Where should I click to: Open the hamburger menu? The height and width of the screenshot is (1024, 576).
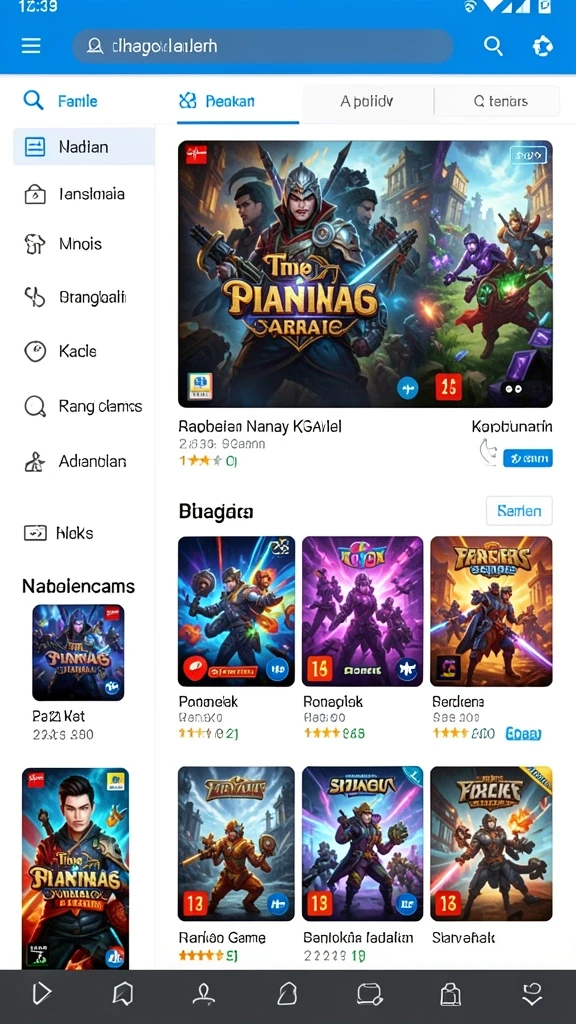[31, 46]
